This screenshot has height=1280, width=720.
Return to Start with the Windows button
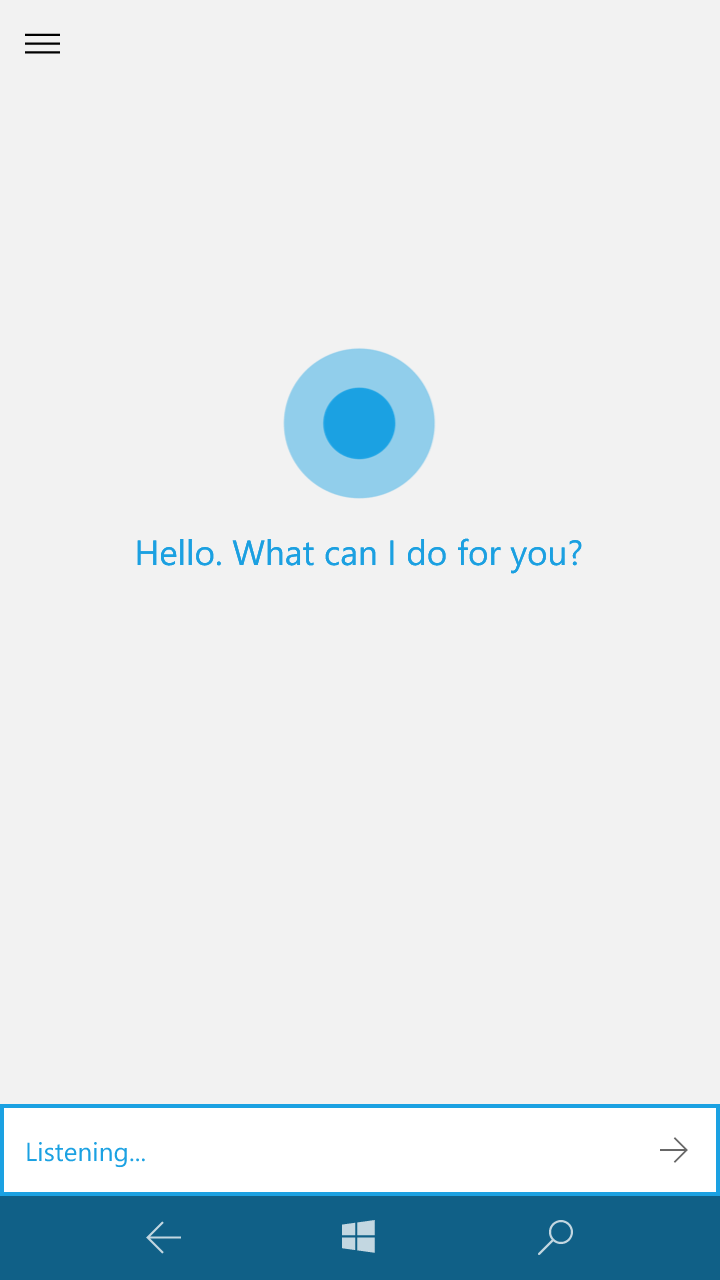(x=358, y=1237)
